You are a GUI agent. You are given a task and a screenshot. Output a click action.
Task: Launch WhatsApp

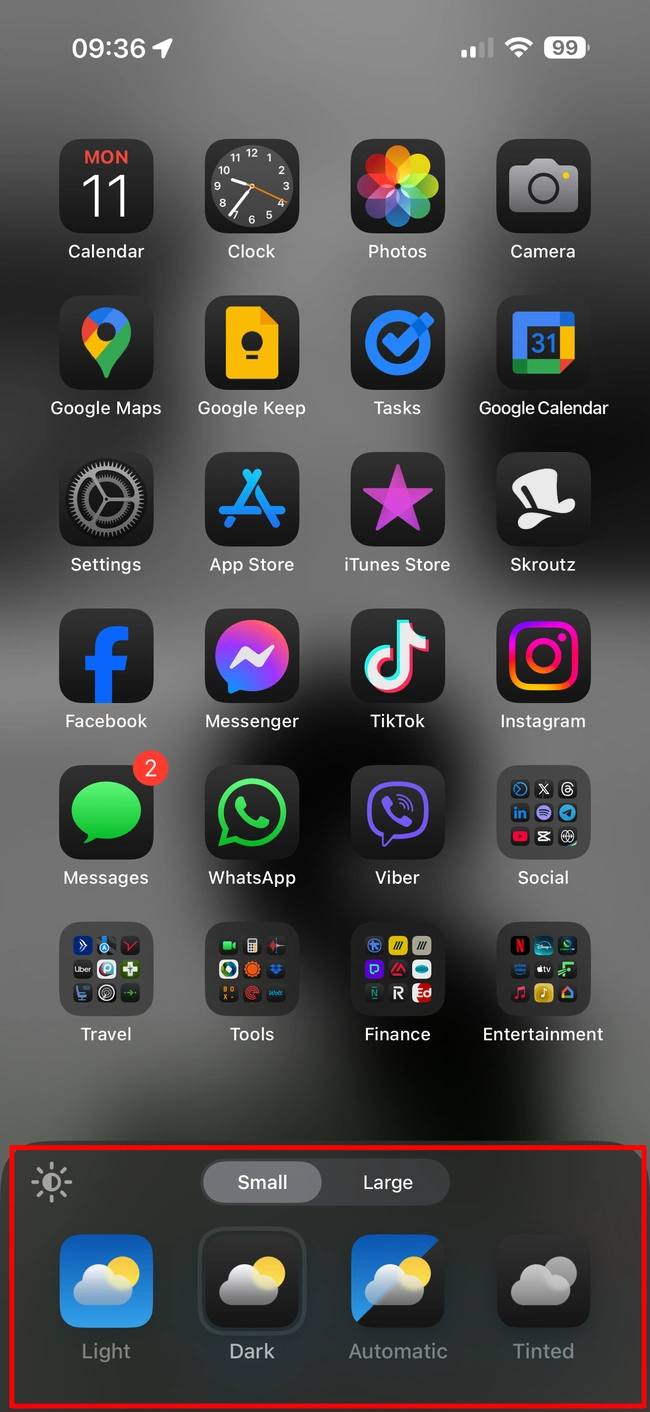[252, 812]
